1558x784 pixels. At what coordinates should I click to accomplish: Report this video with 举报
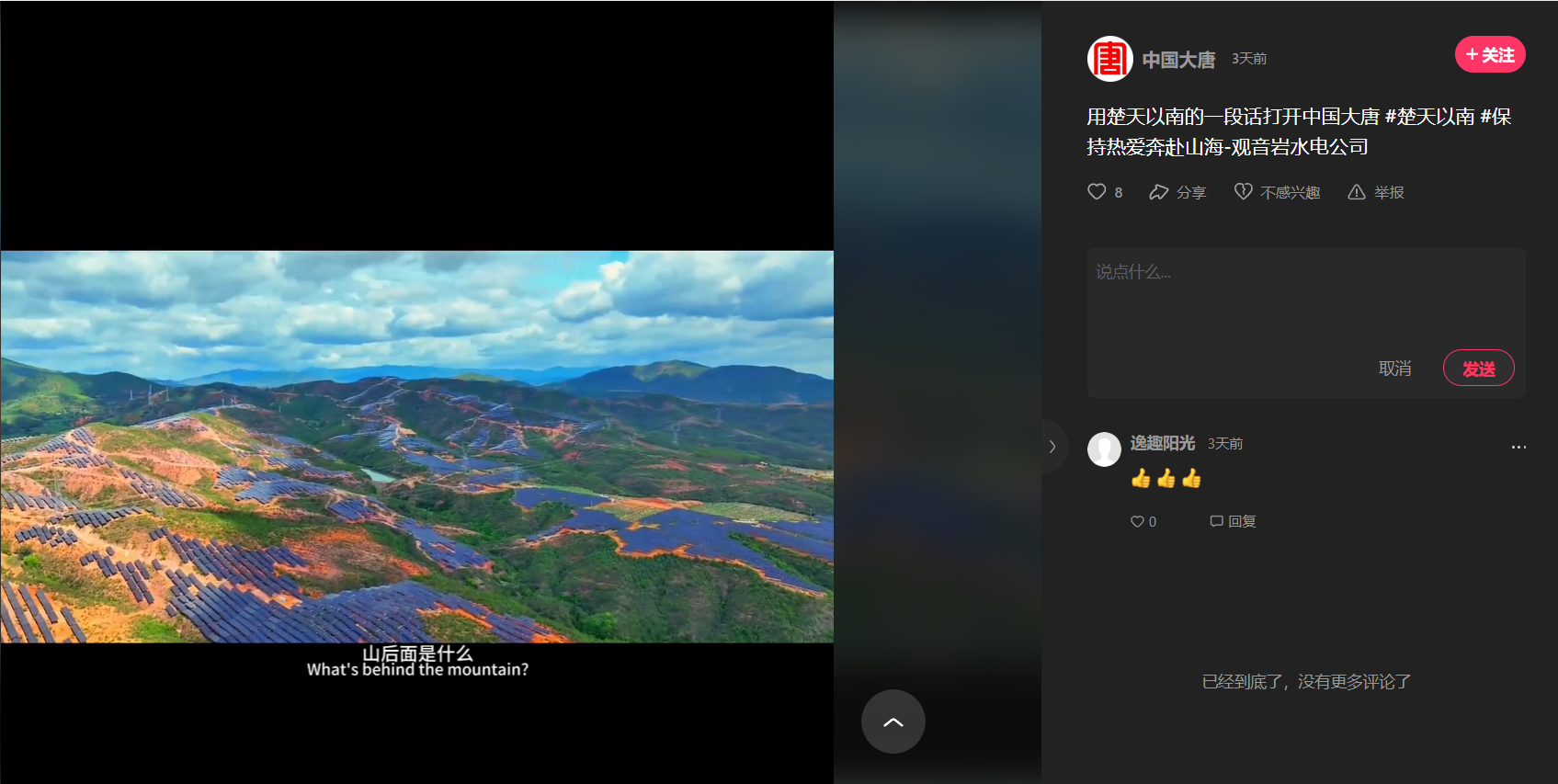(1376, 192)
